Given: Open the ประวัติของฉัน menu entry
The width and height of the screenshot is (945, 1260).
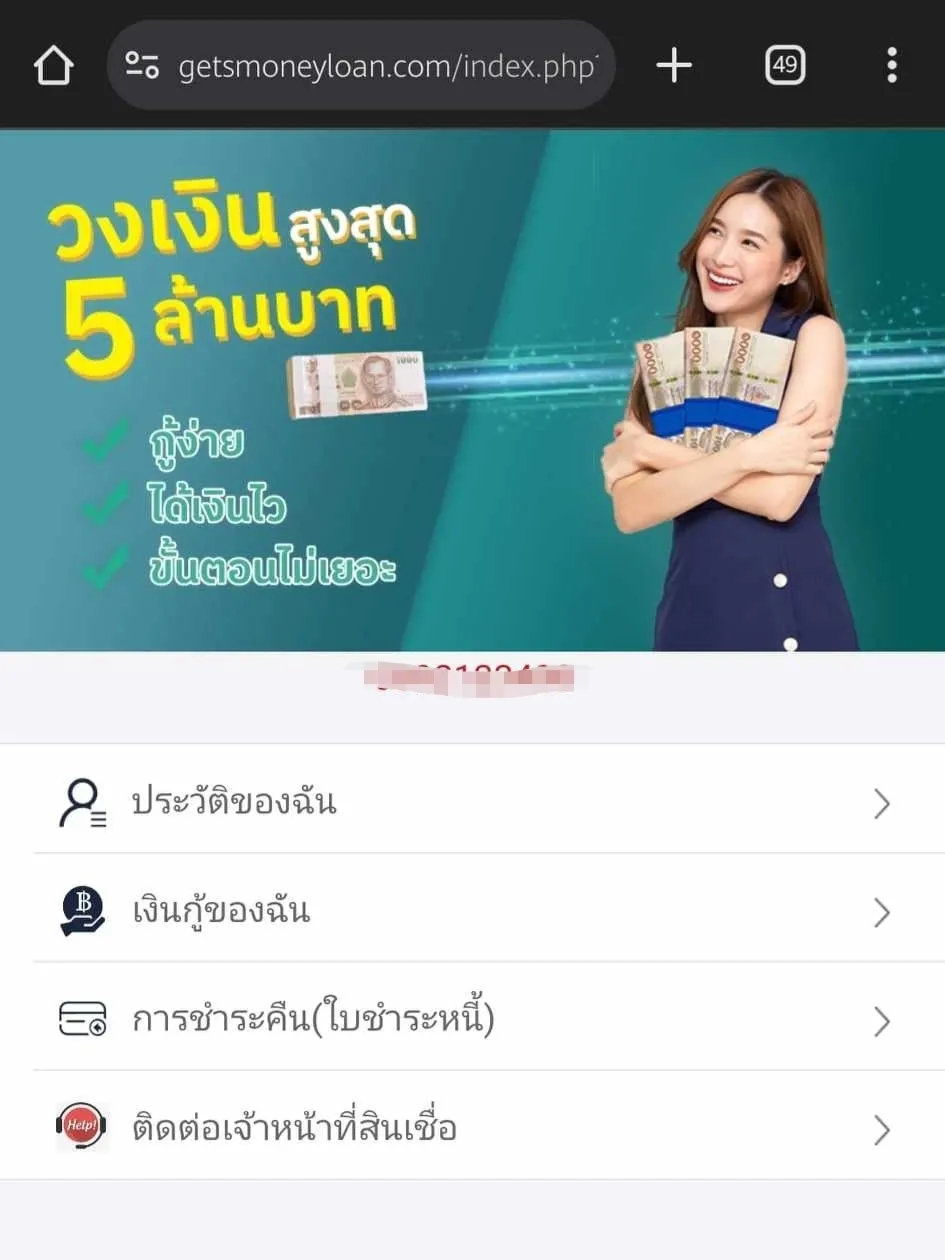Looking at the screenshot, I should pos(236,803).
